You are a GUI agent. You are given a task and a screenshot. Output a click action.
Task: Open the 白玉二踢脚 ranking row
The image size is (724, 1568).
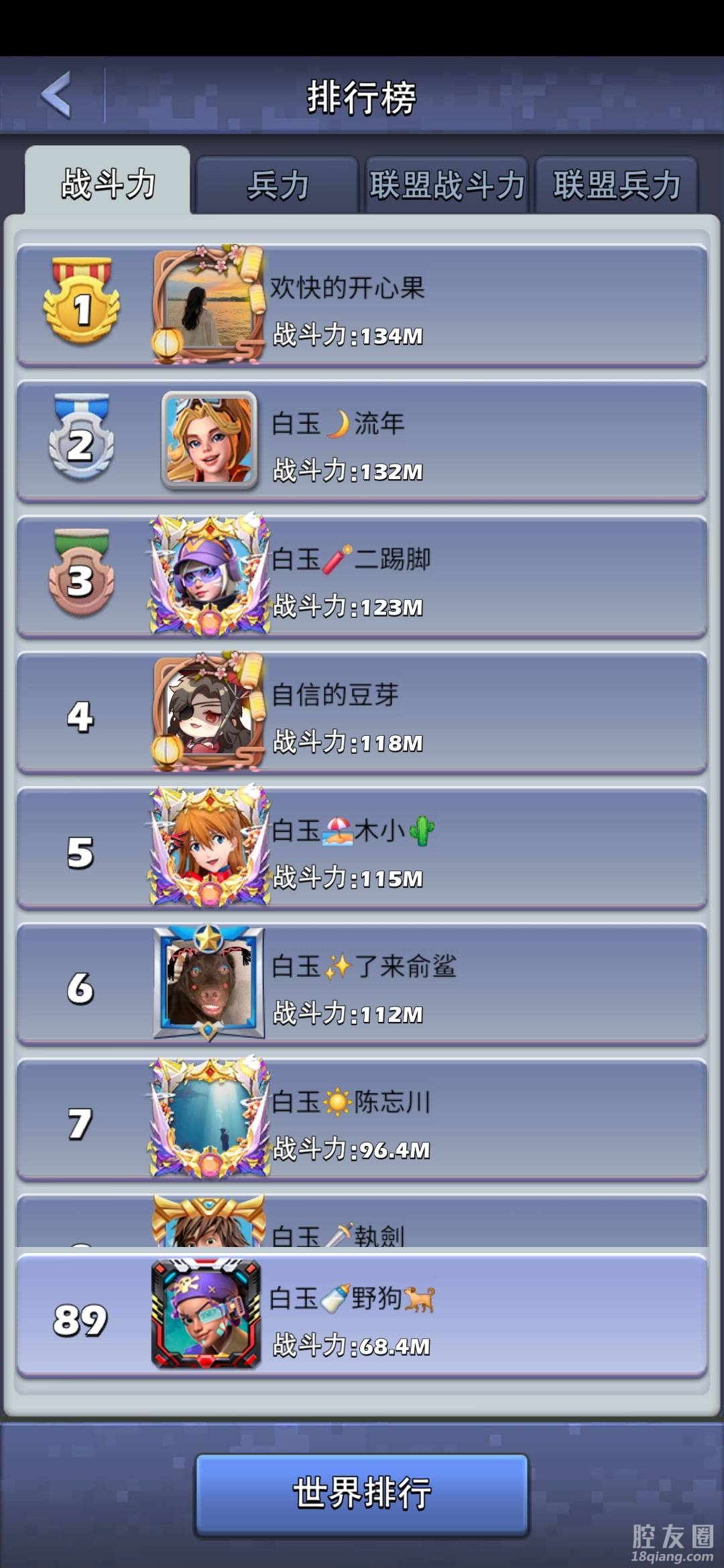point(362,578)
